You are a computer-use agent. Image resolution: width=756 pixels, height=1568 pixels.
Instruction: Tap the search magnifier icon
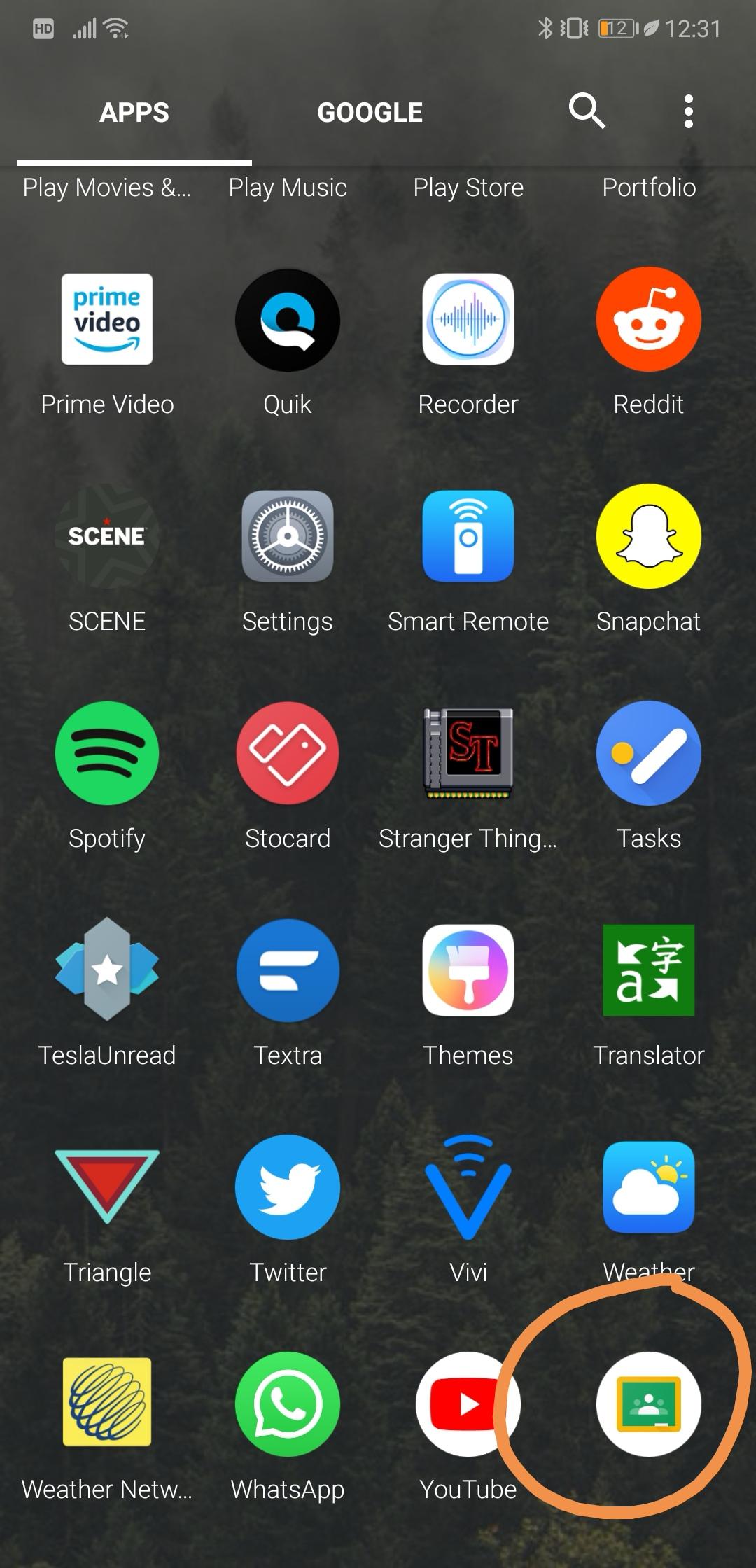[585, 111]
